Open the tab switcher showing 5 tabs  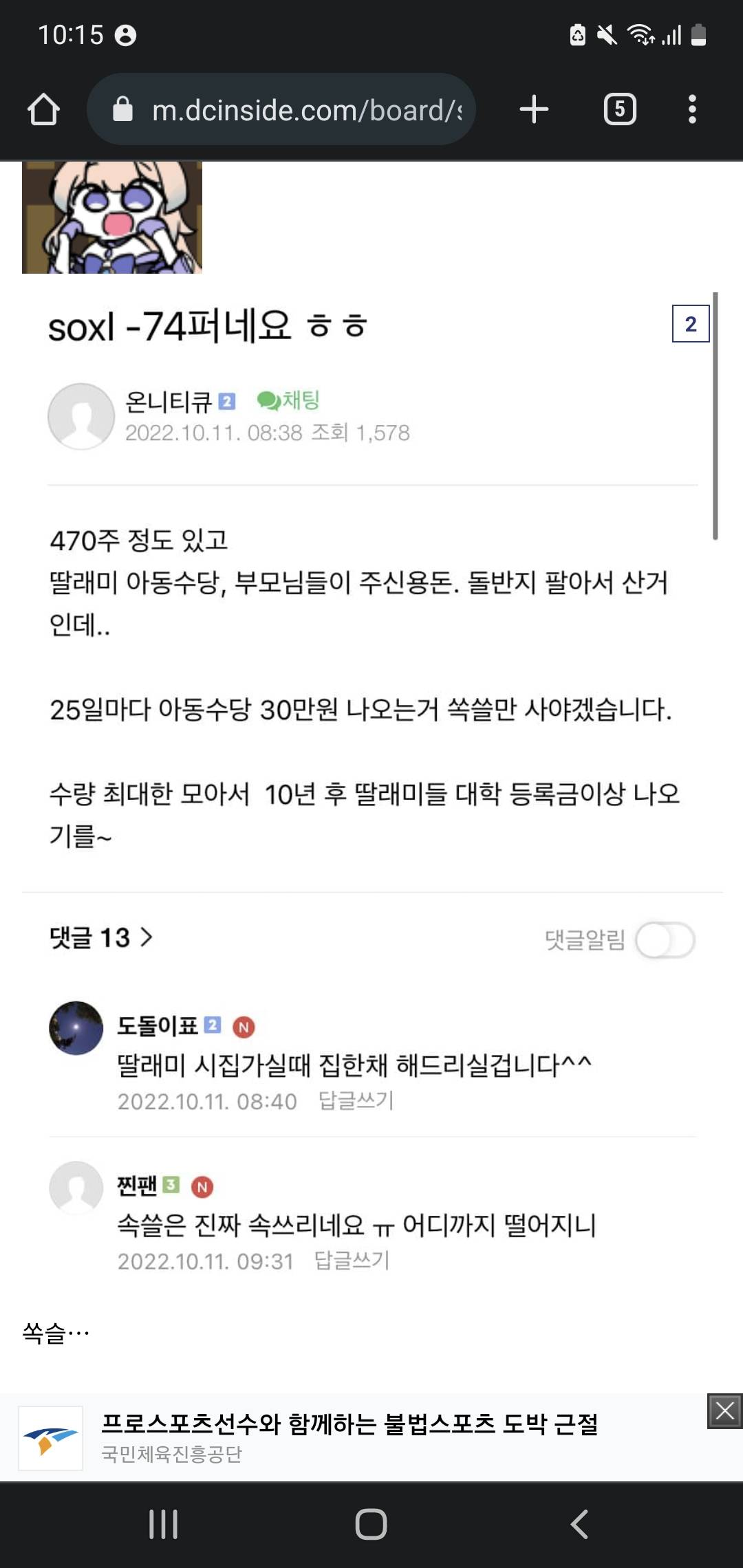[619, 109]
